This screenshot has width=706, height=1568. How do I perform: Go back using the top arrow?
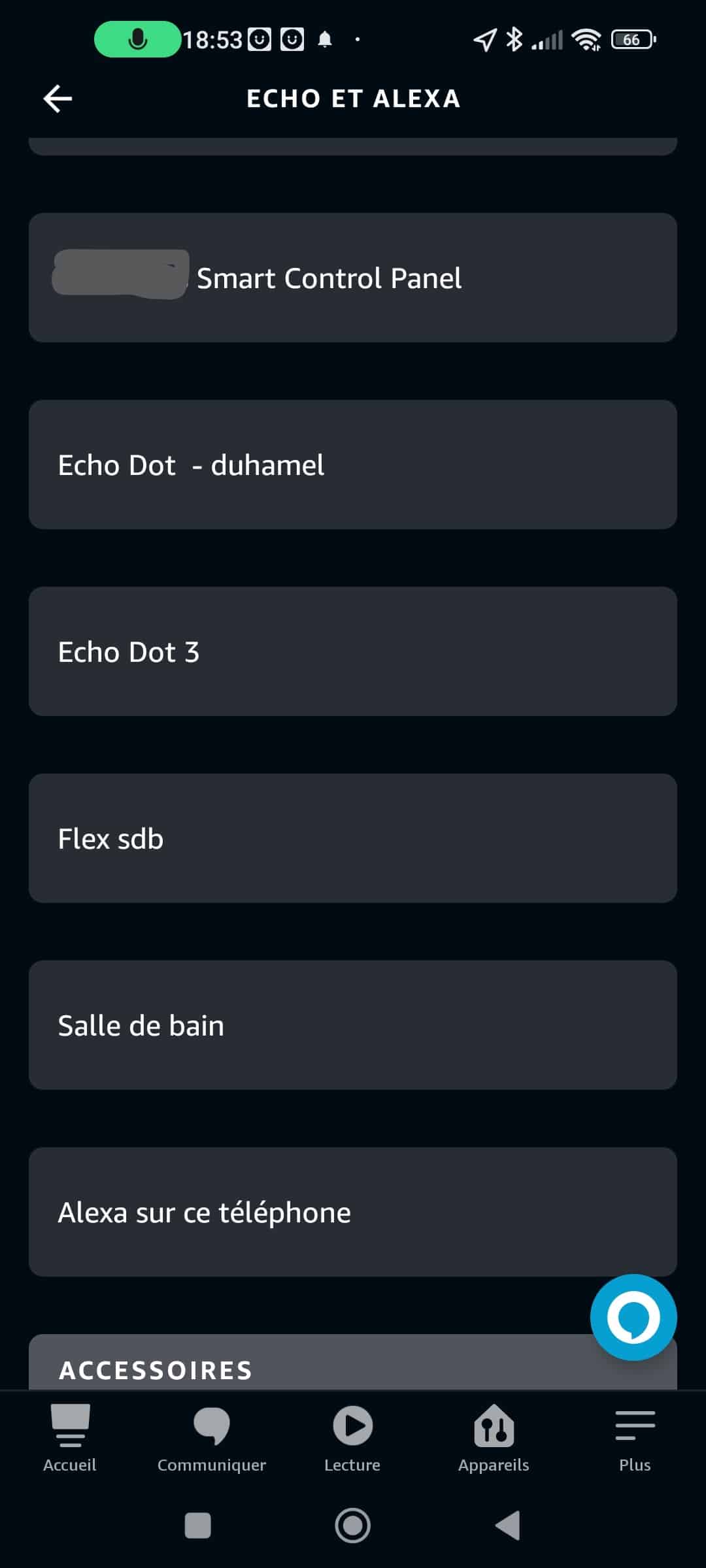[58, 99]
